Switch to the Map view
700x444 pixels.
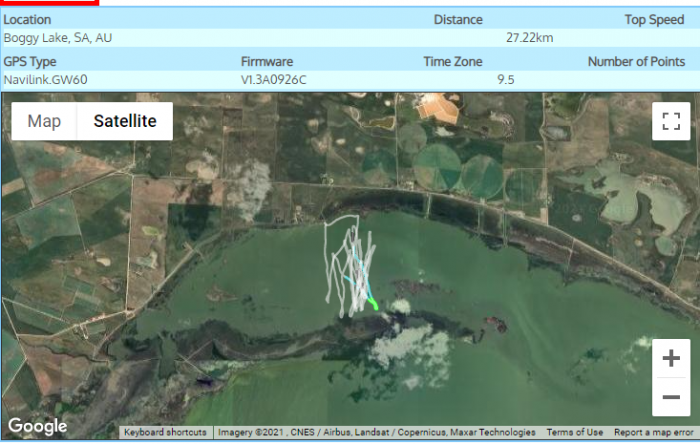(x=44, y=121)
